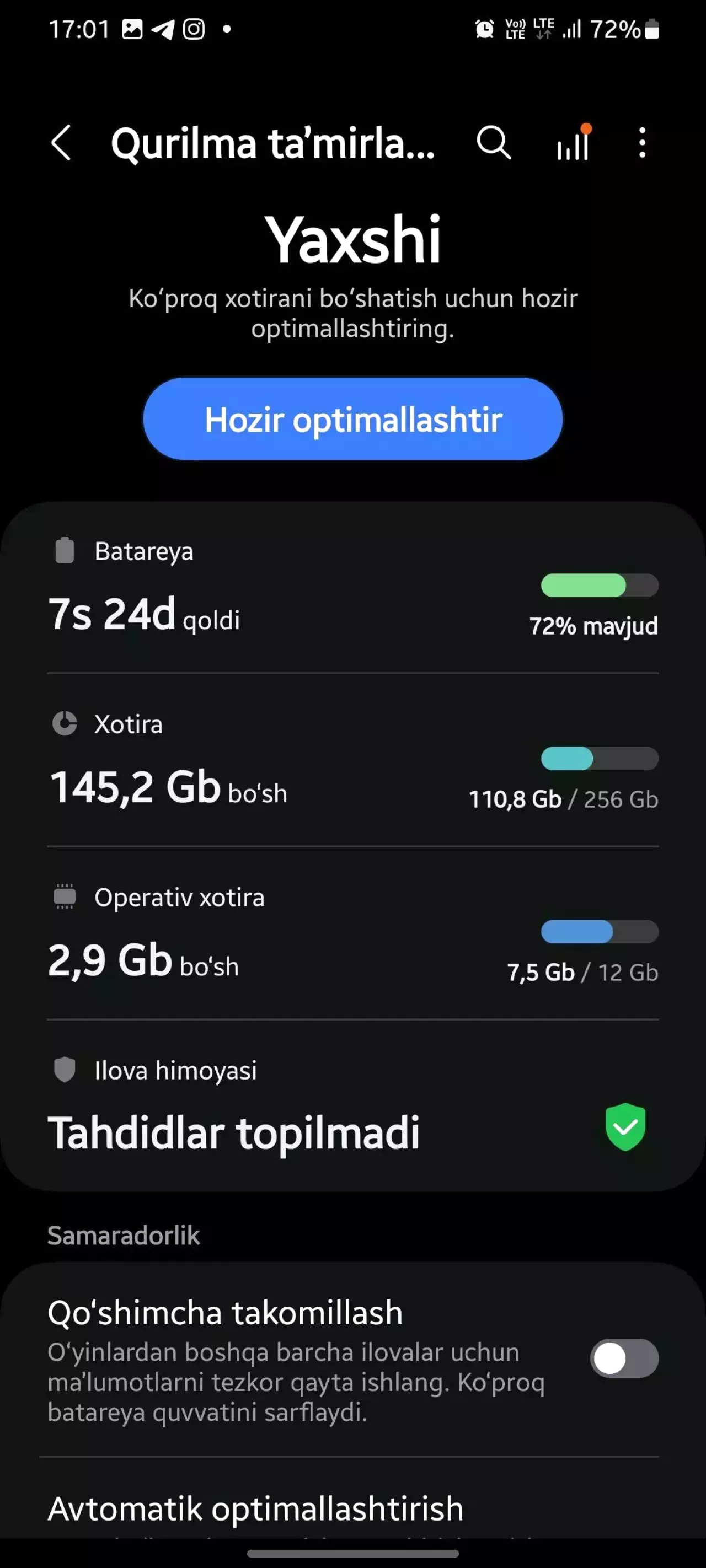Image resolution: width=706 pixels, height=1568 pixels.
Task: Tap Hozir optimallashtir button
Action: (352, 419)
